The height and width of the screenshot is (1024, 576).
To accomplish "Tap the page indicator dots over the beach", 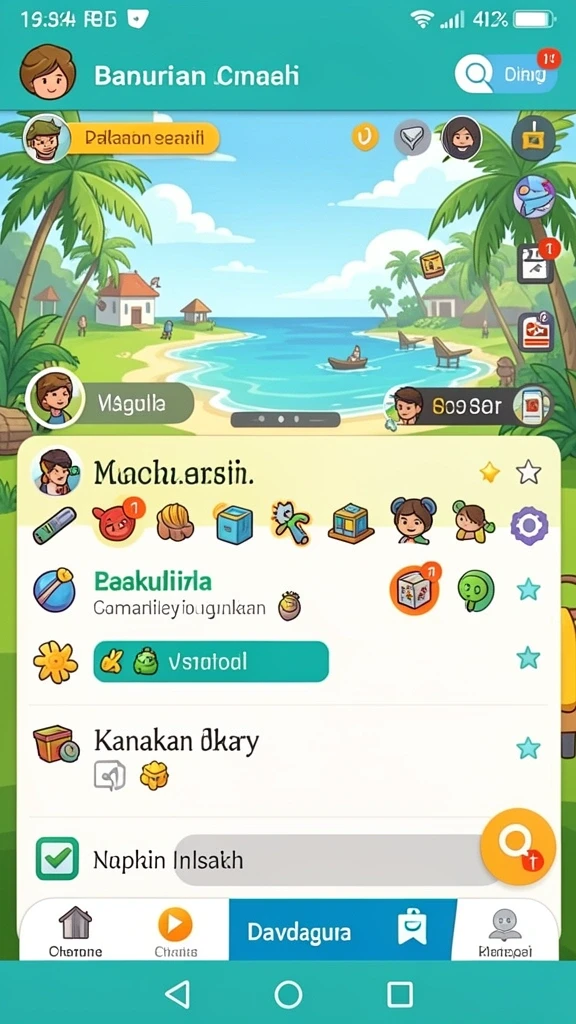I will (285, 419).
